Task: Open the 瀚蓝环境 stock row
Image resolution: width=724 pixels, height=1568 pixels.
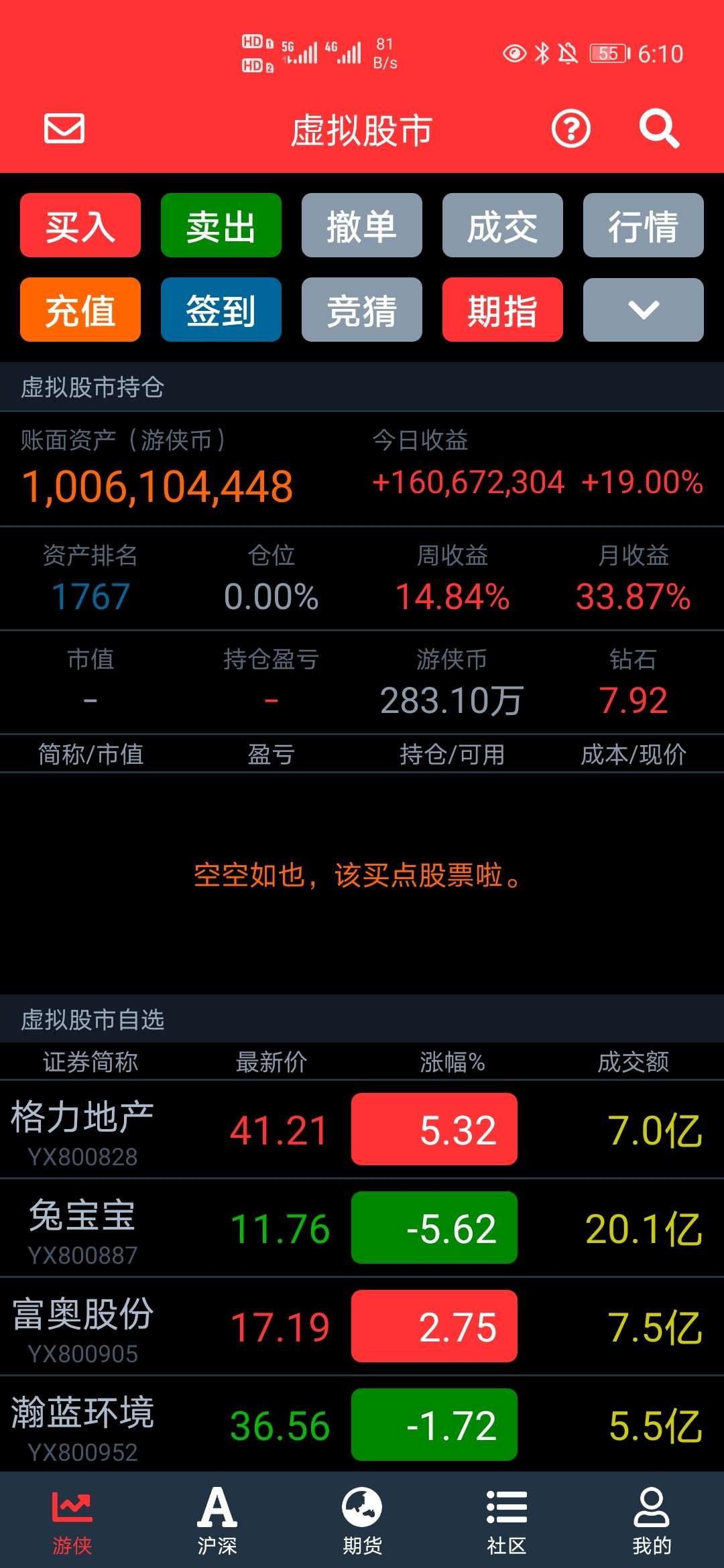Action: [362, 1424]
